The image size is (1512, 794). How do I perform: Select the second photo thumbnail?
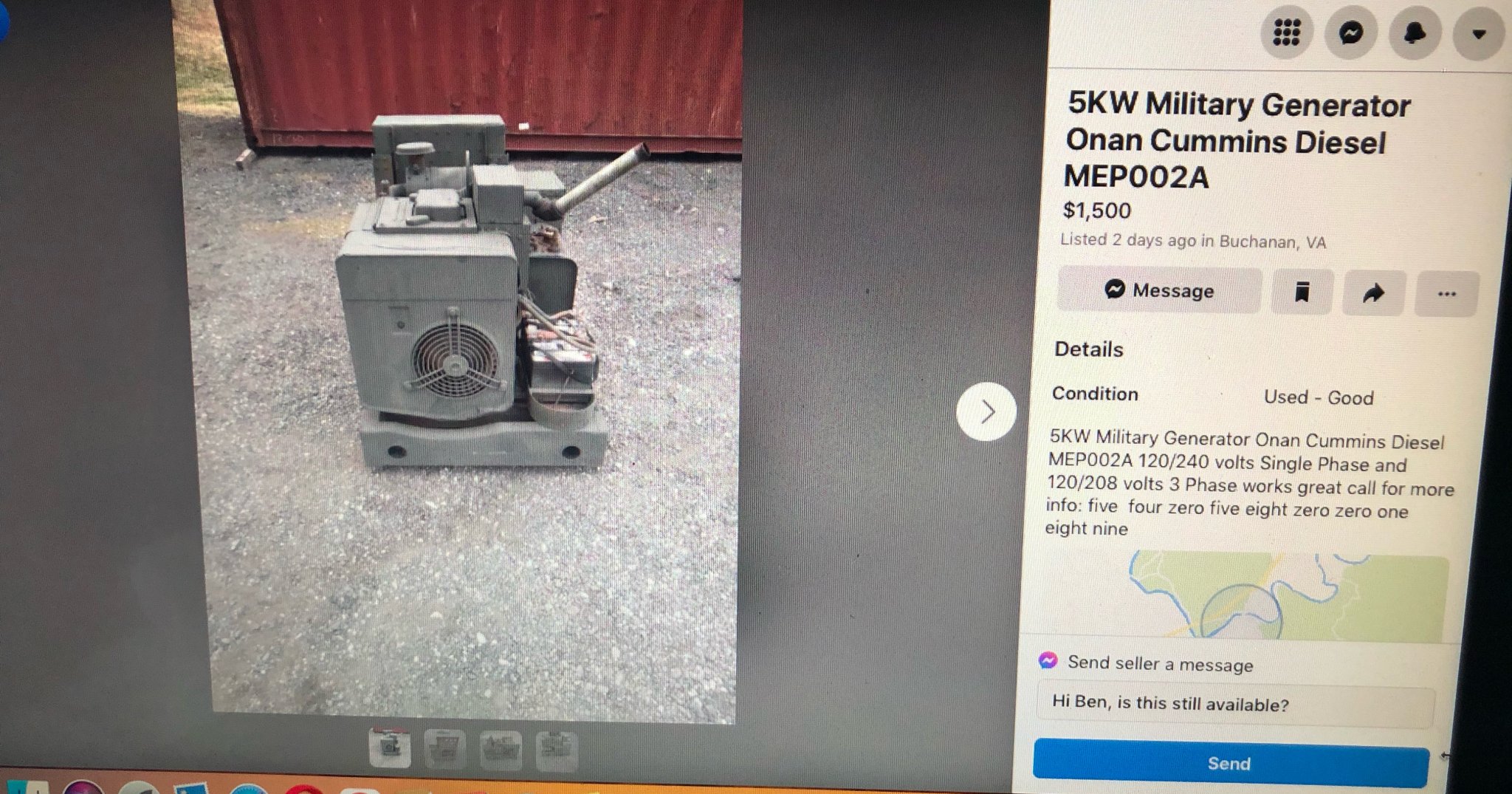(445, 749)
